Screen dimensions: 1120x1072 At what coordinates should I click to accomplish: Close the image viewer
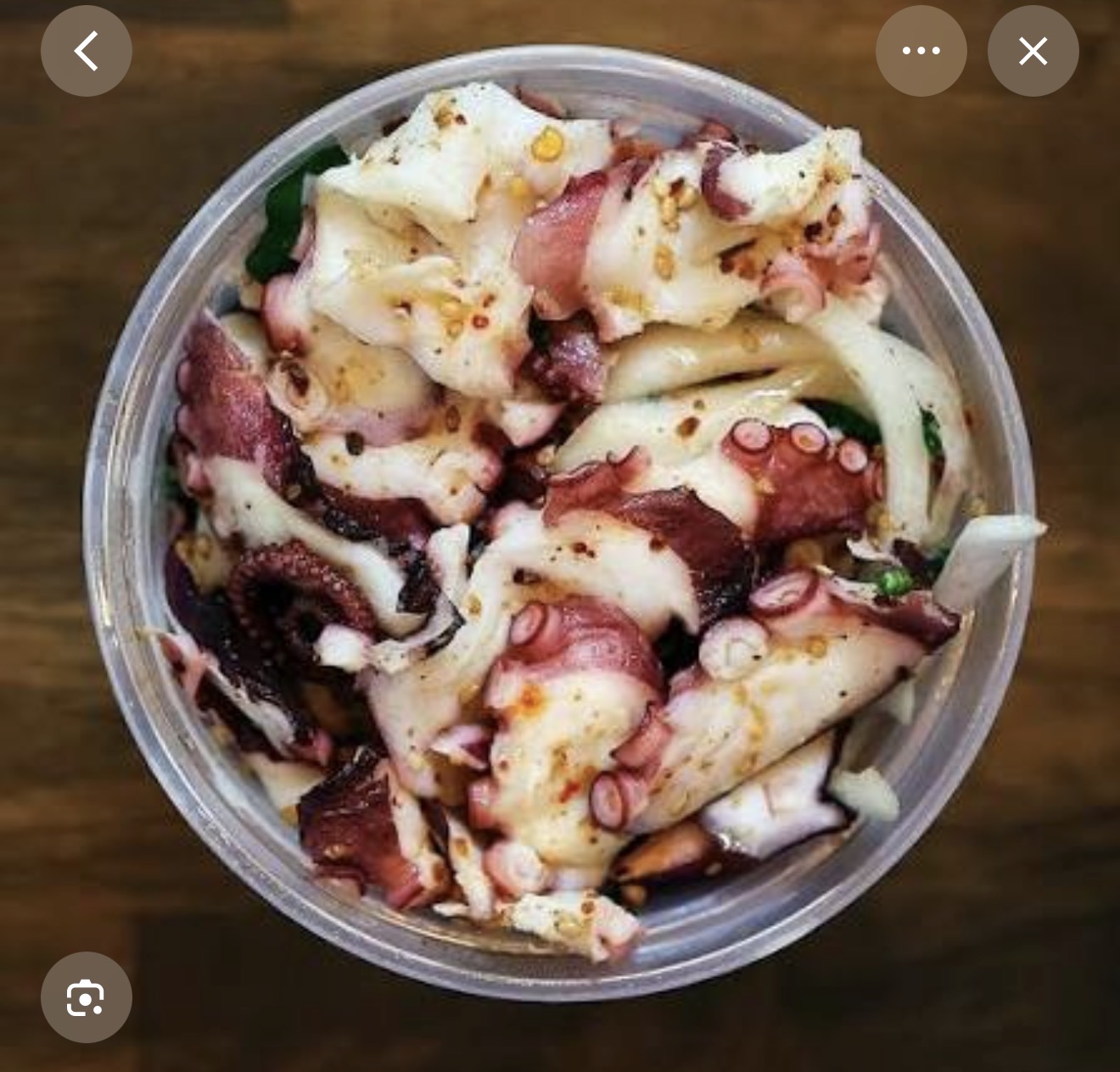[x=1033, y=51]
